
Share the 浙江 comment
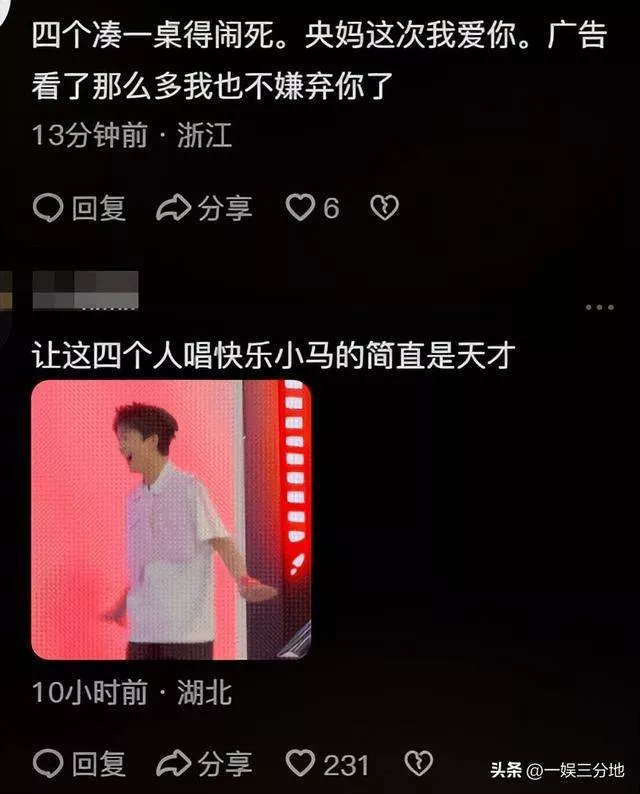coord(204,208)
